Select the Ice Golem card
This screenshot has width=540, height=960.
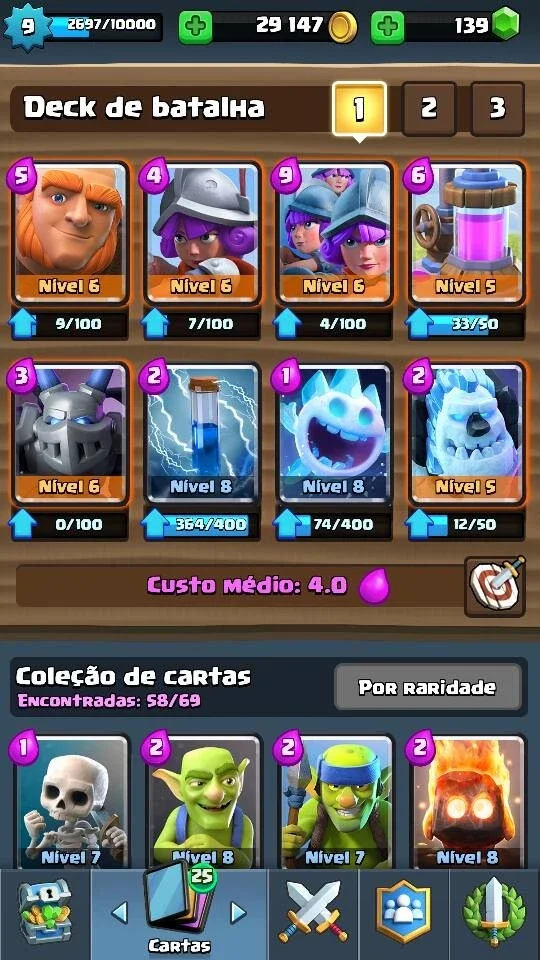pyautogui.click(x=467, y=433)
